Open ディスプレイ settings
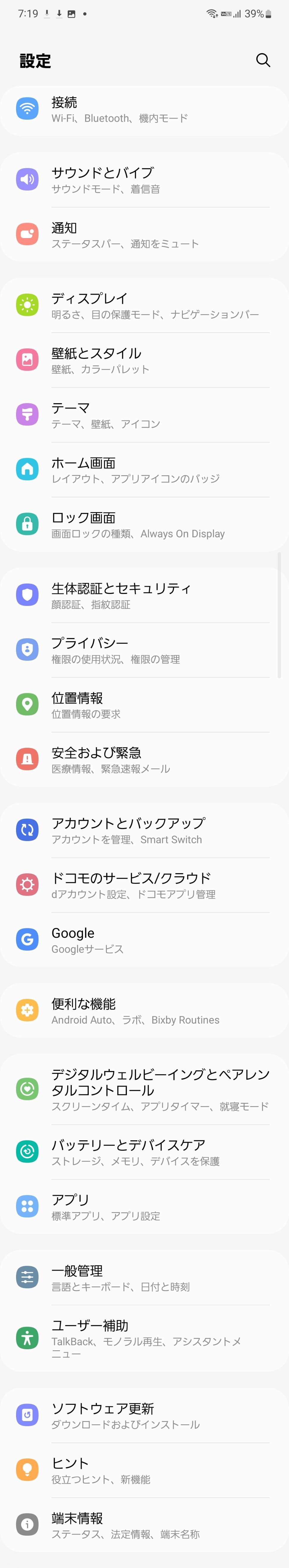This screenshot has width=289, height=1568. pos(144,305)
